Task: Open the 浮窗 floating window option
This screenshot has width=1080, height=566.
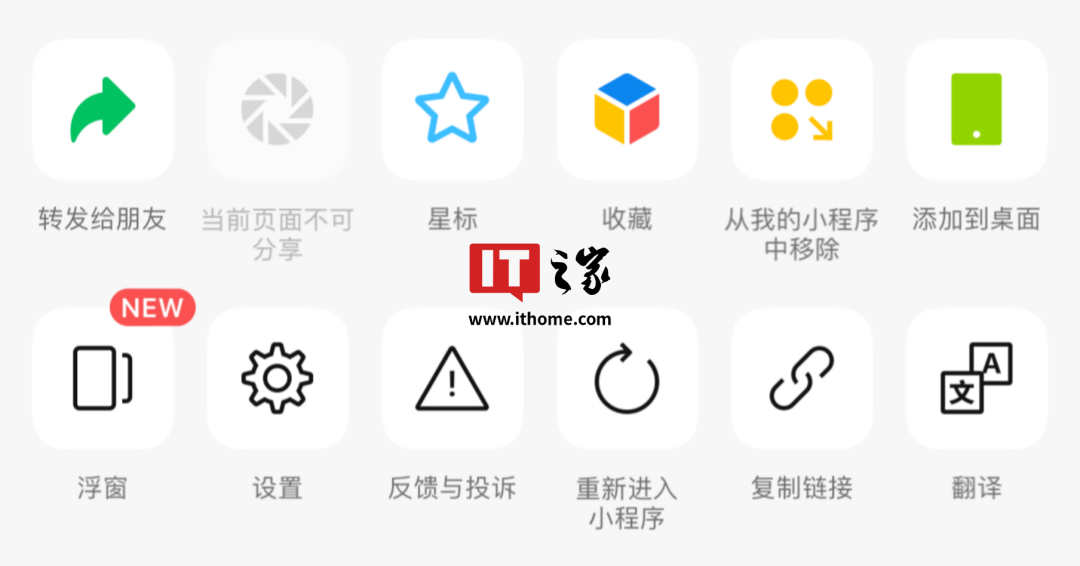Action: pos(102,379)
